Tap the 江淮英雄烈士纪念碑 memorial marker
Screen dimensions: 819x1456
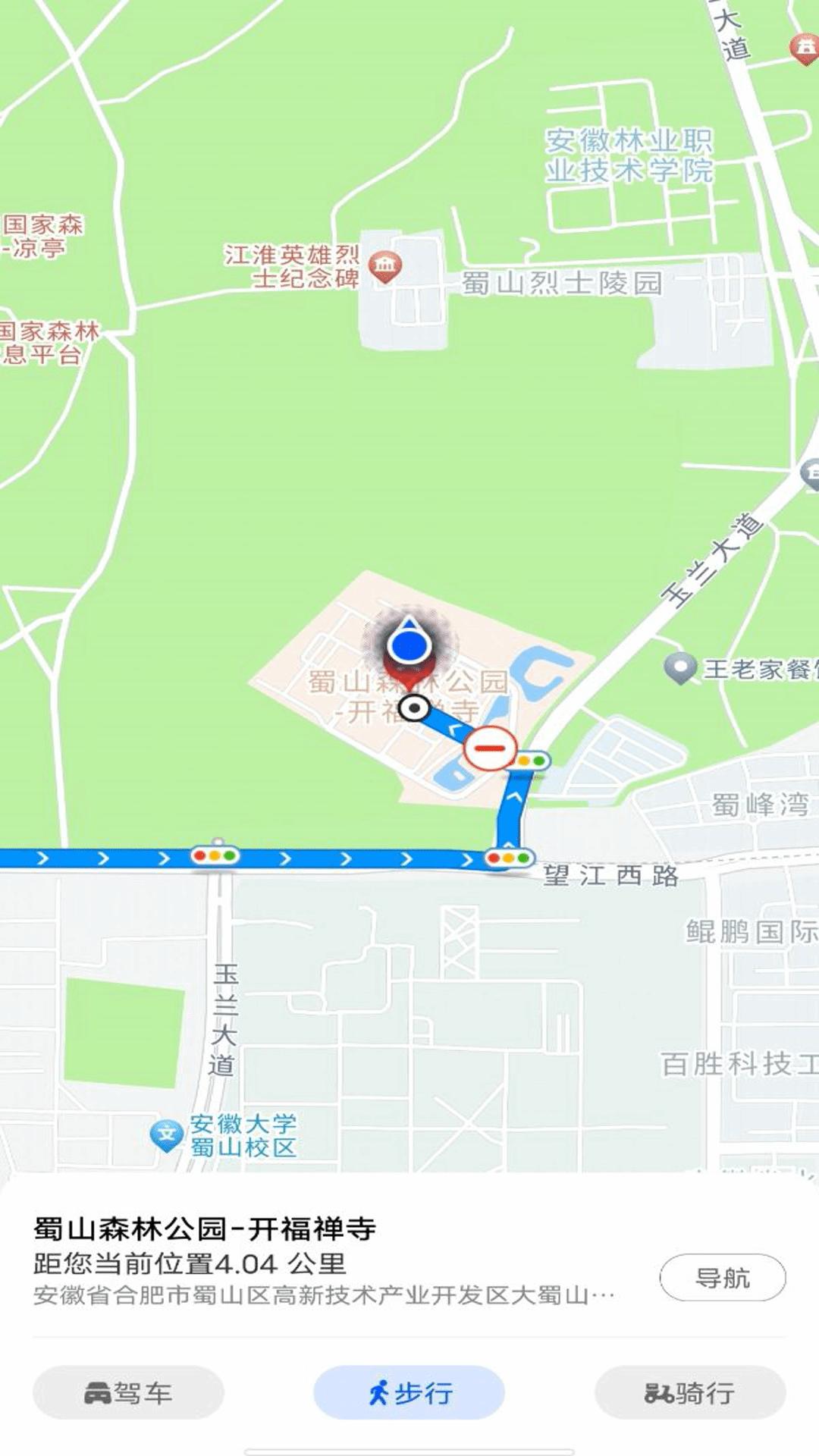coord(384,267)
